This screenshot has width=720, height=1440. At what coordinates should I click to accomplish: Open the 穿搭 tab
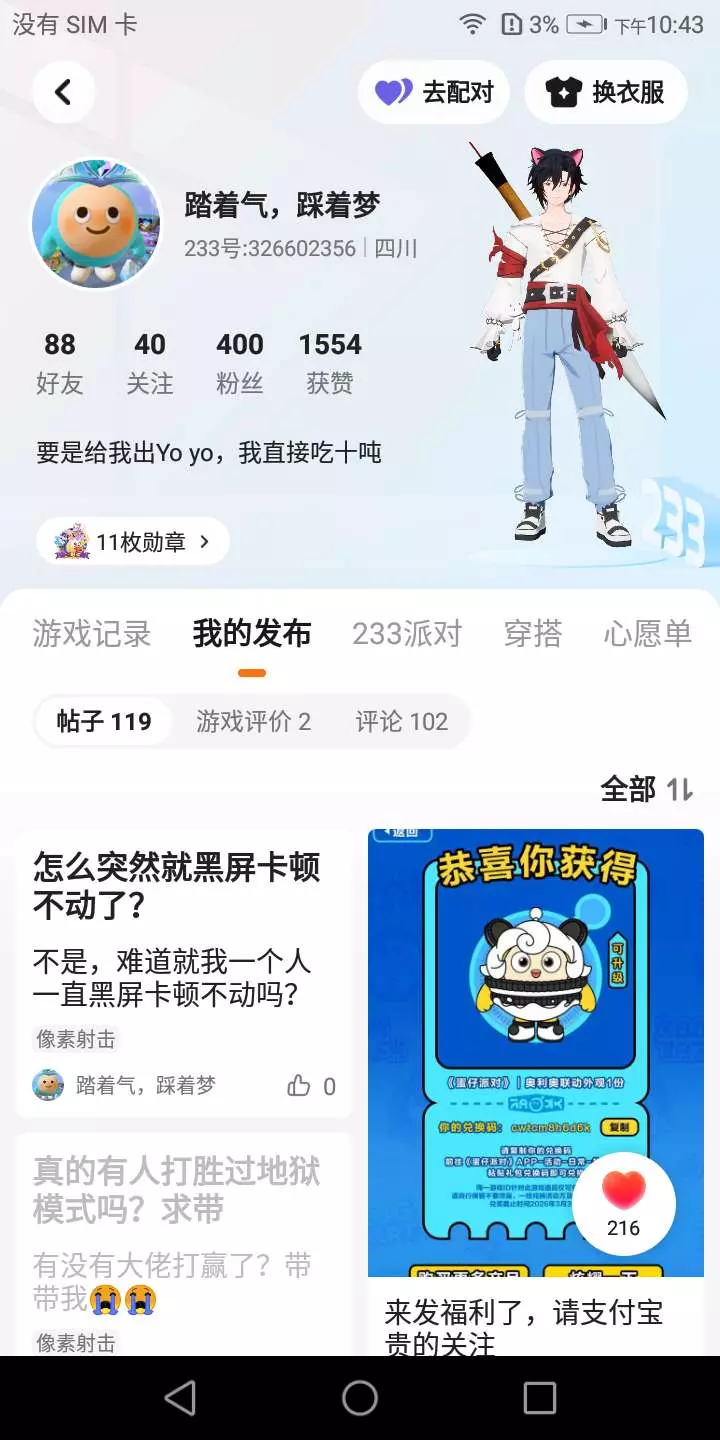click(x=533, y=633)
